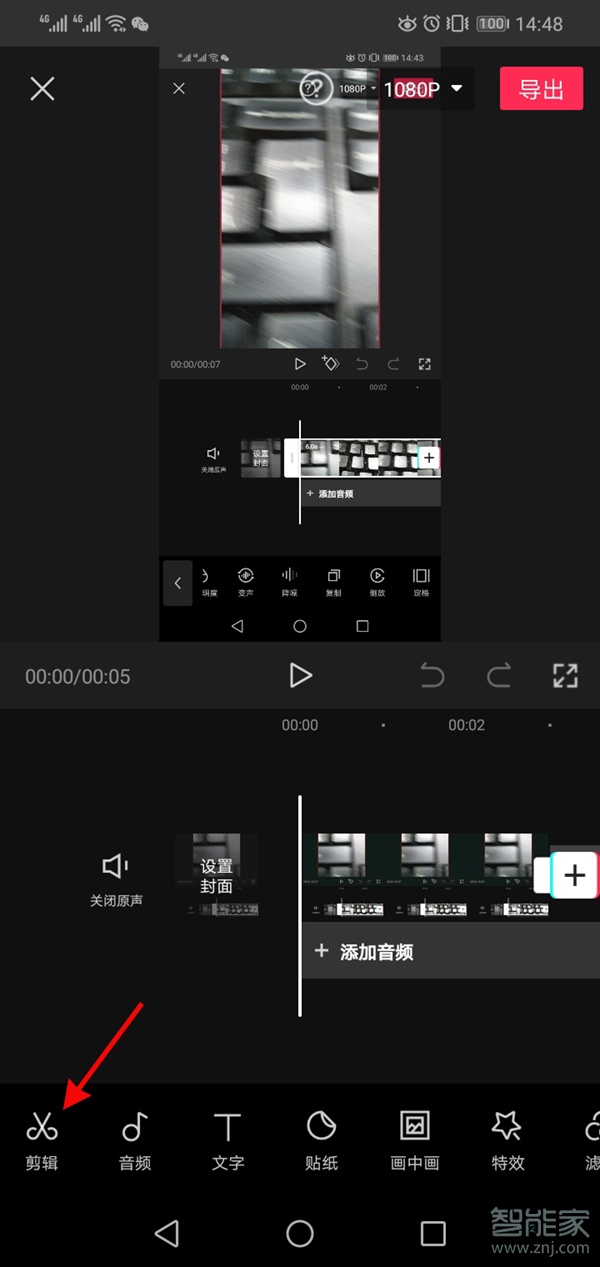Close the video editing project
The height and width of the screenshot is (1267, 600).
pos(42,89)
